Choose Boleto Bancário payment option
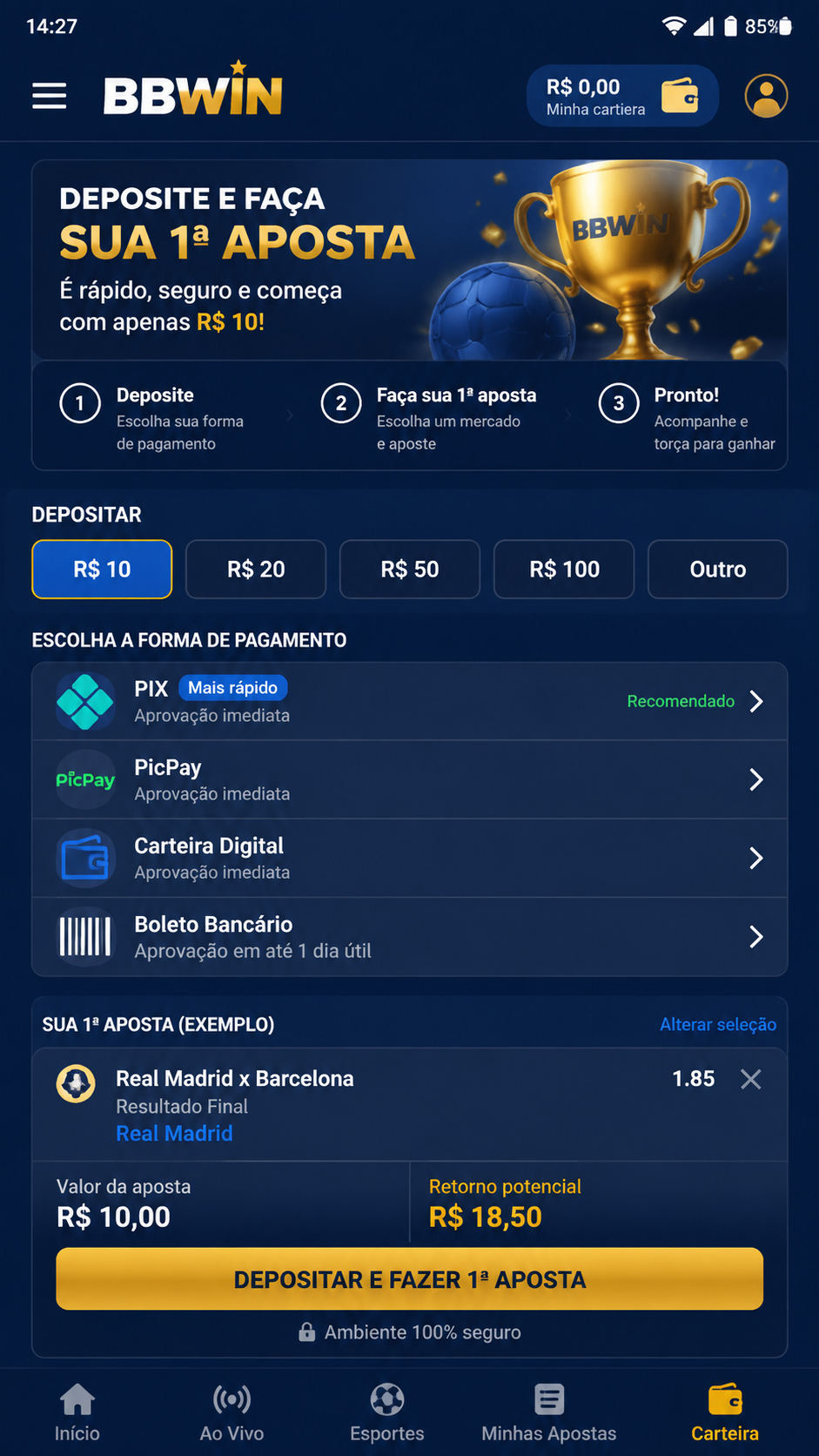Screen dimensions: 819x1456 tap(410, 937)
